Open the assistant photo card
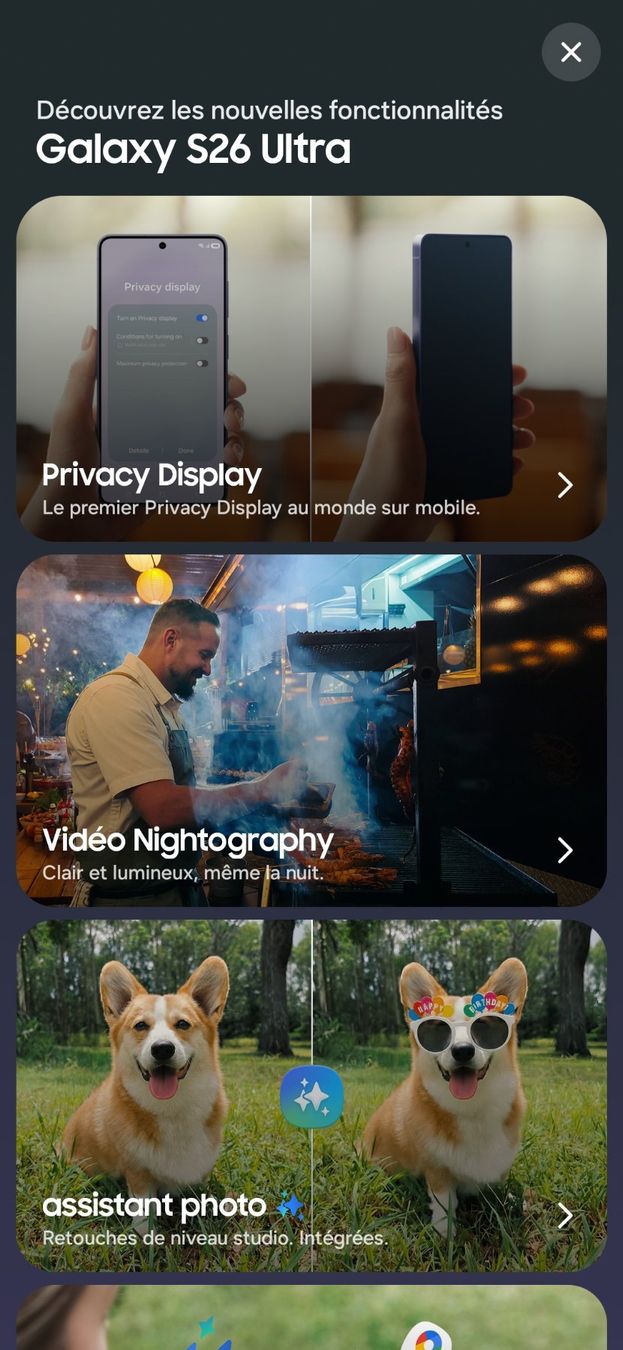623x1350 pixels. tap(311, 1096)
